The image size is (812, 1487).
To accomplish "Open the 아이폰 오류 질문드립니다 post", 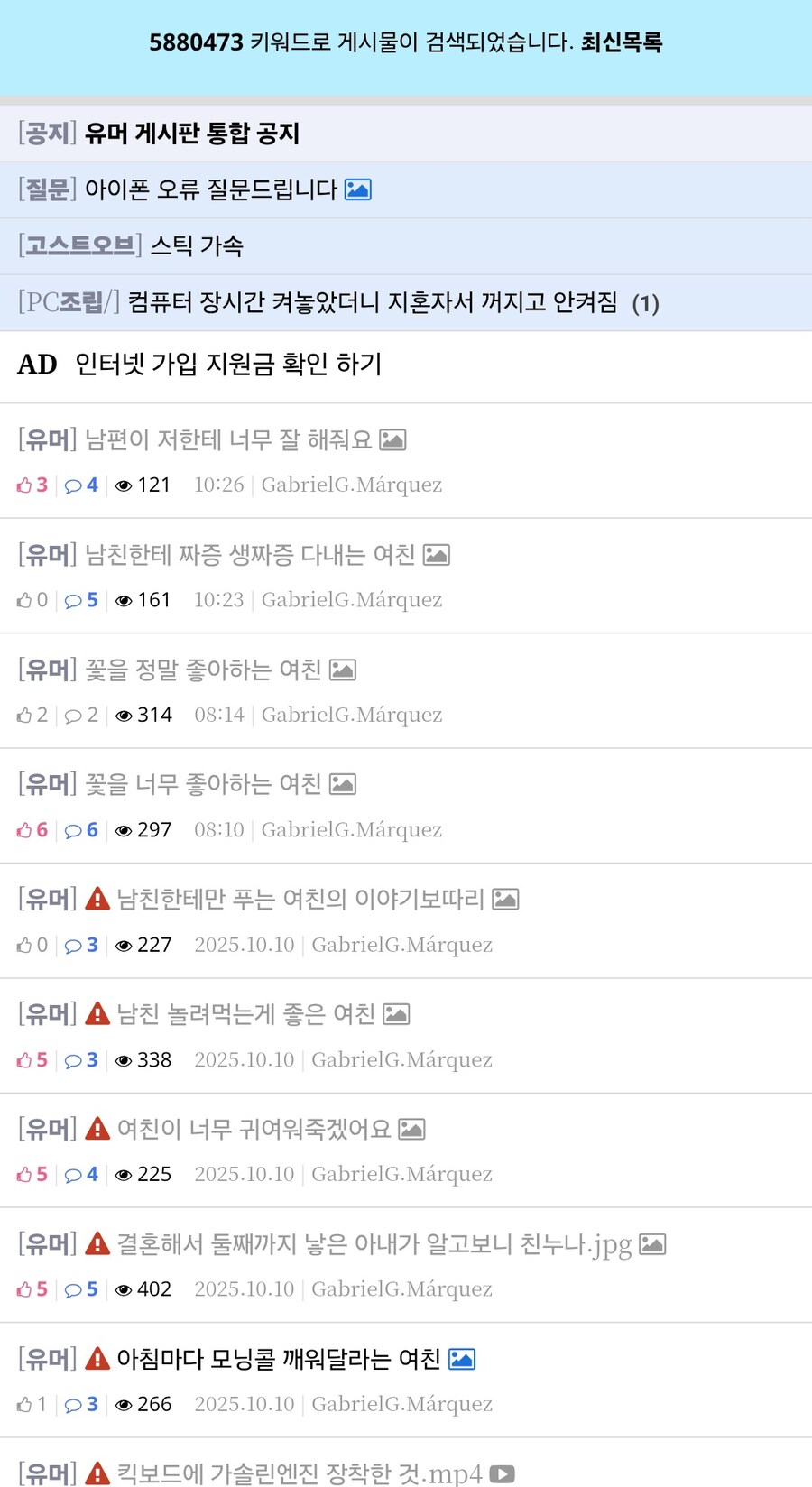I will pyautogui.click(x=210, y=189).
